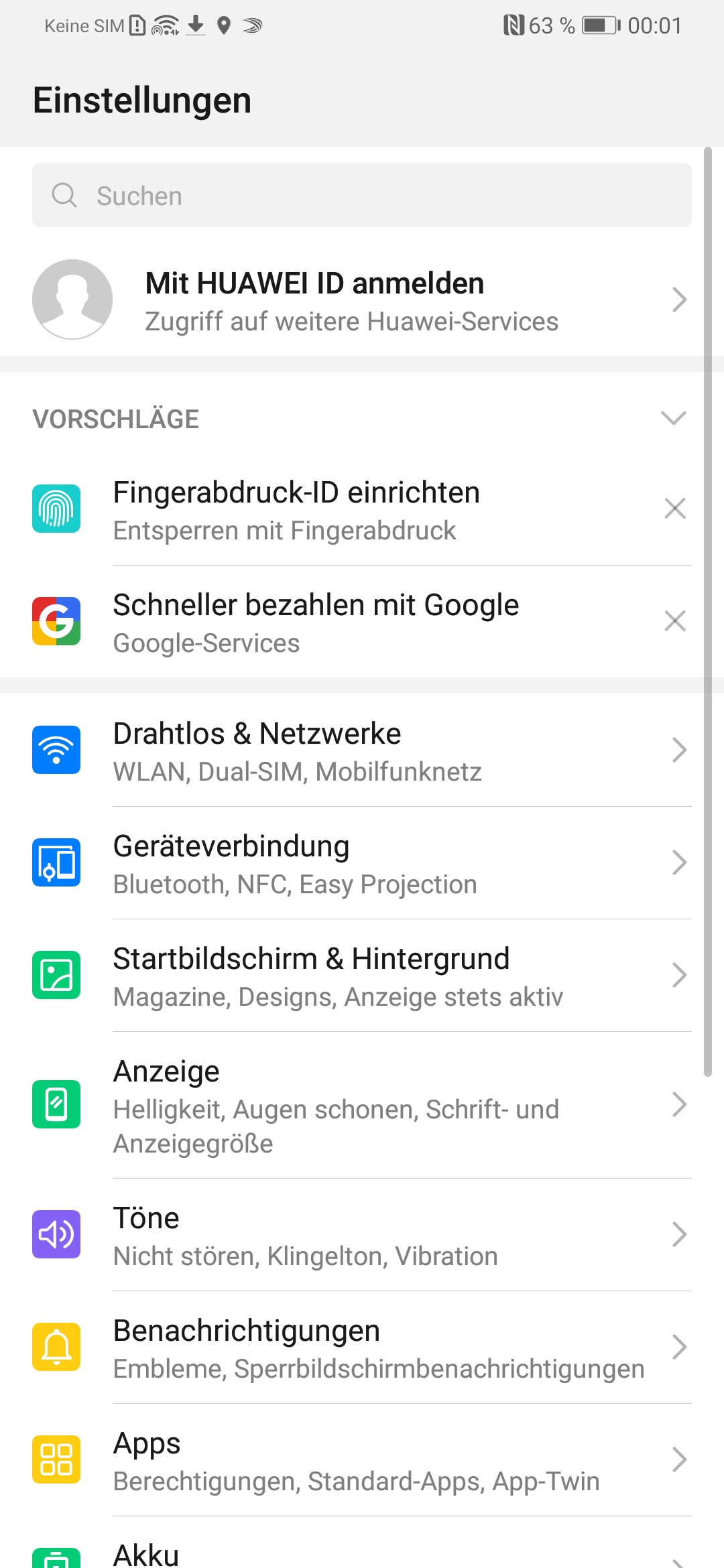
Task: Tap the Suchen search field
Action: click(362, 195)
